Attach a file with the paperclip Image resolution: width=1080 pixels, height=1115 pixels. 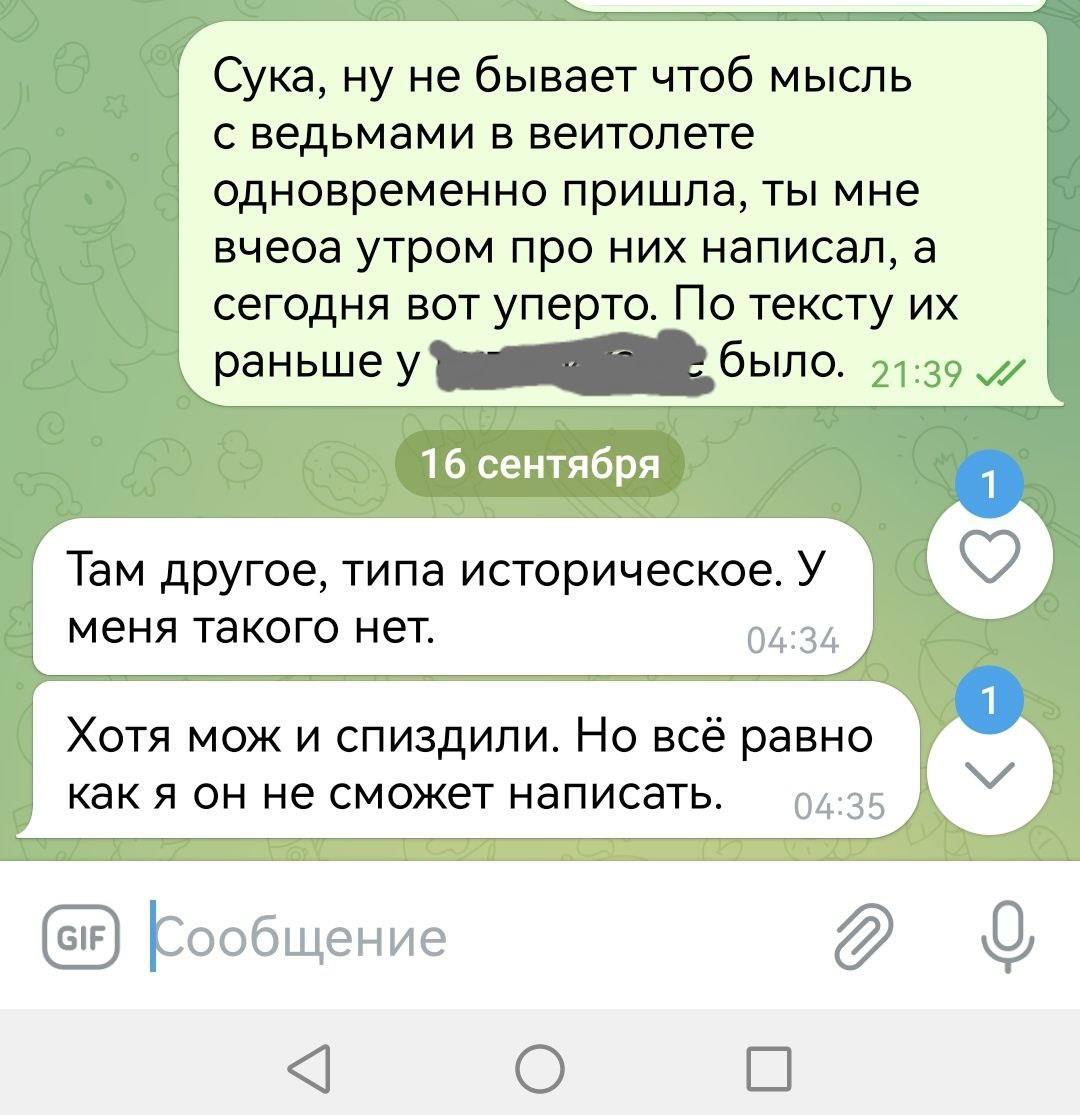(862, 937)
